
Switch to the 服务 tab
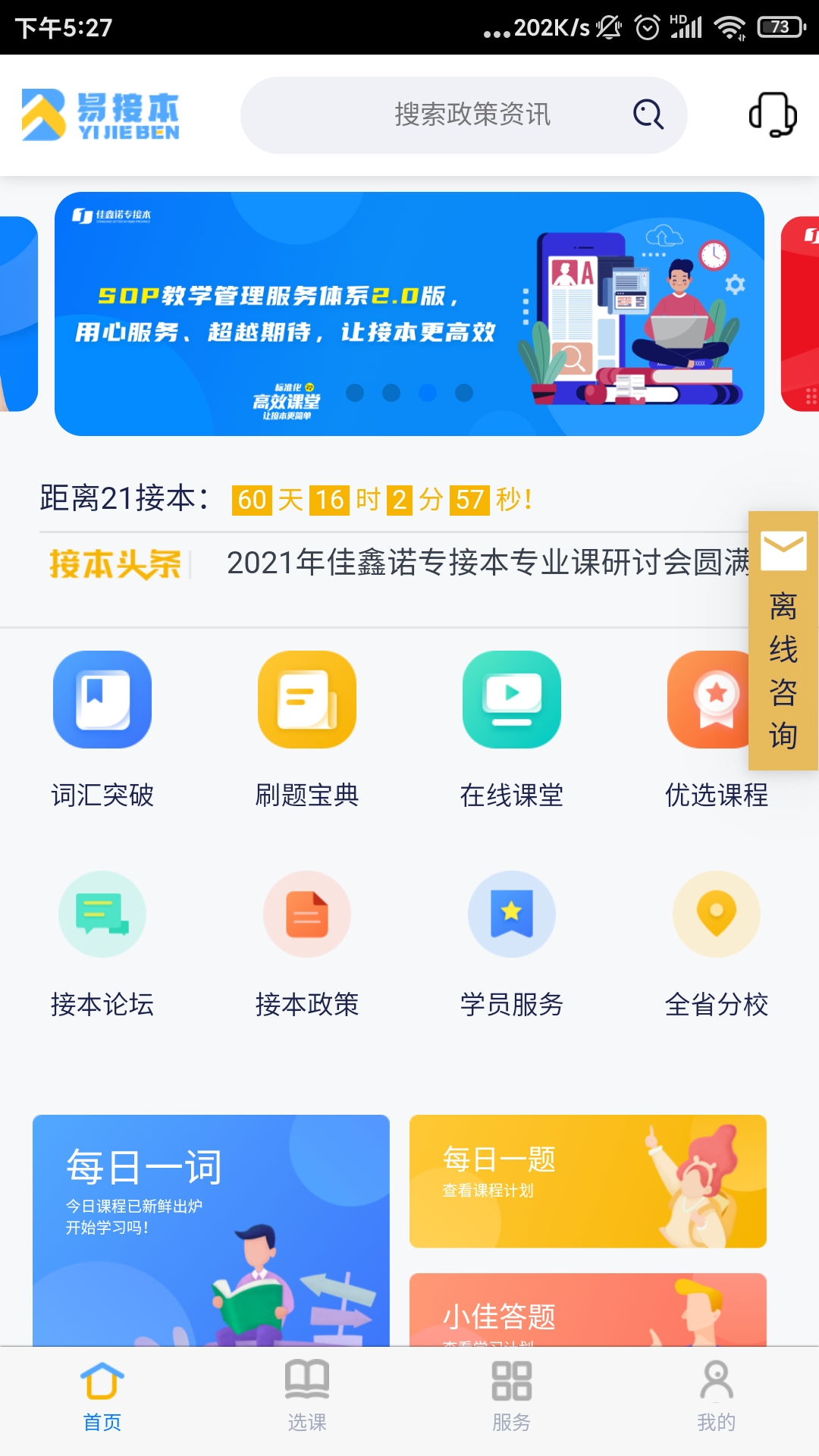click(x=512, y=1397)
